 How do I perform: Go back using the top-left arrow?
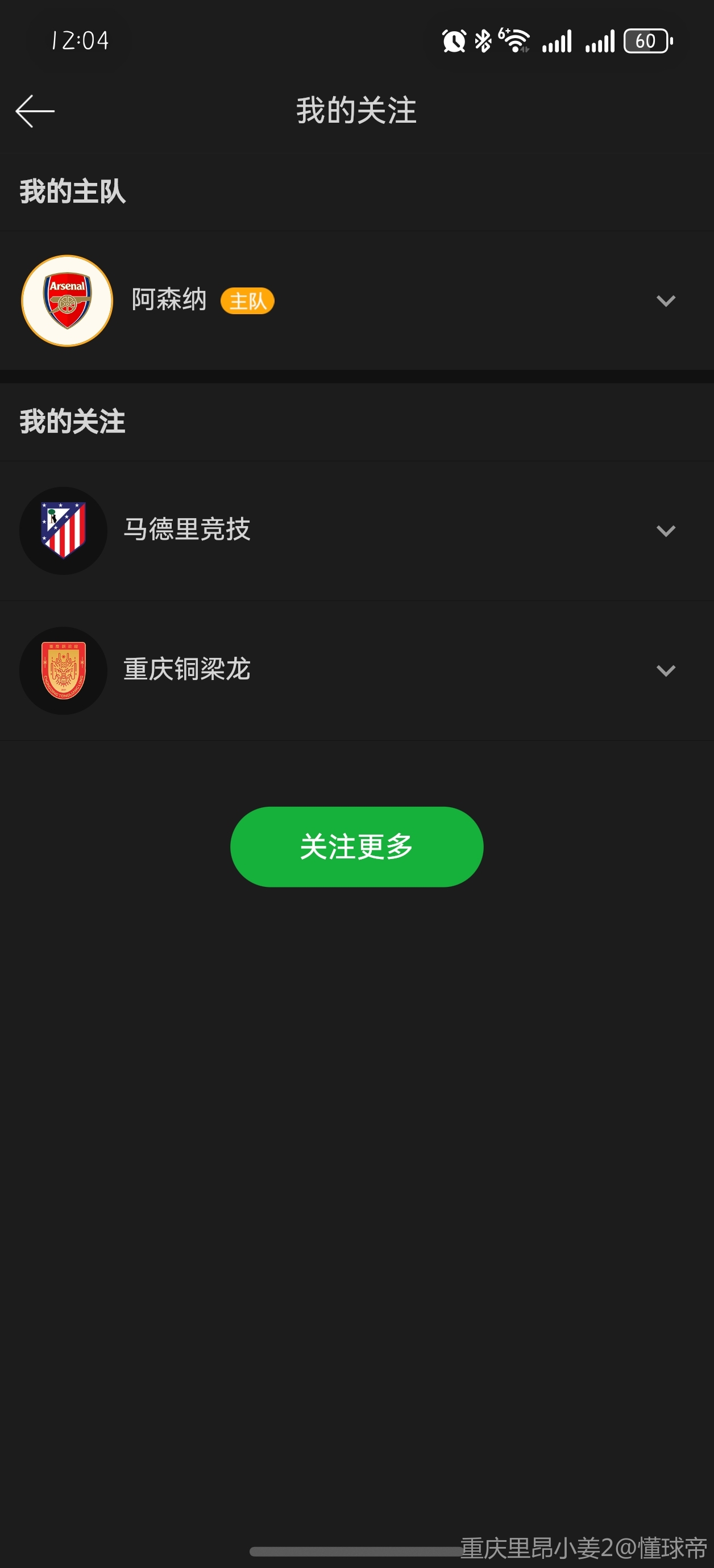[x=35, y=111]
